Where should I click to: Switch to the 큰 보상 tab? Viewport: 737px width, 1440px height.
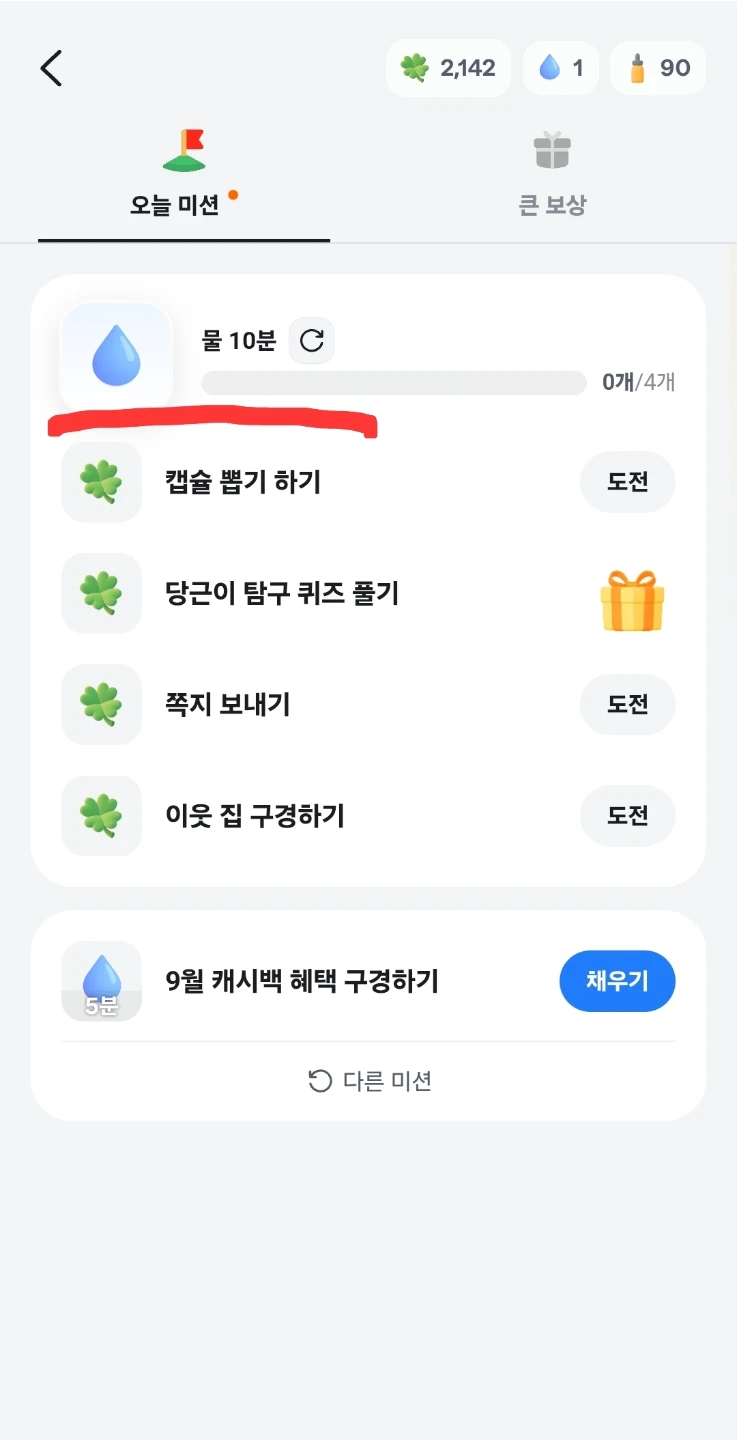(x=552, y=176)
